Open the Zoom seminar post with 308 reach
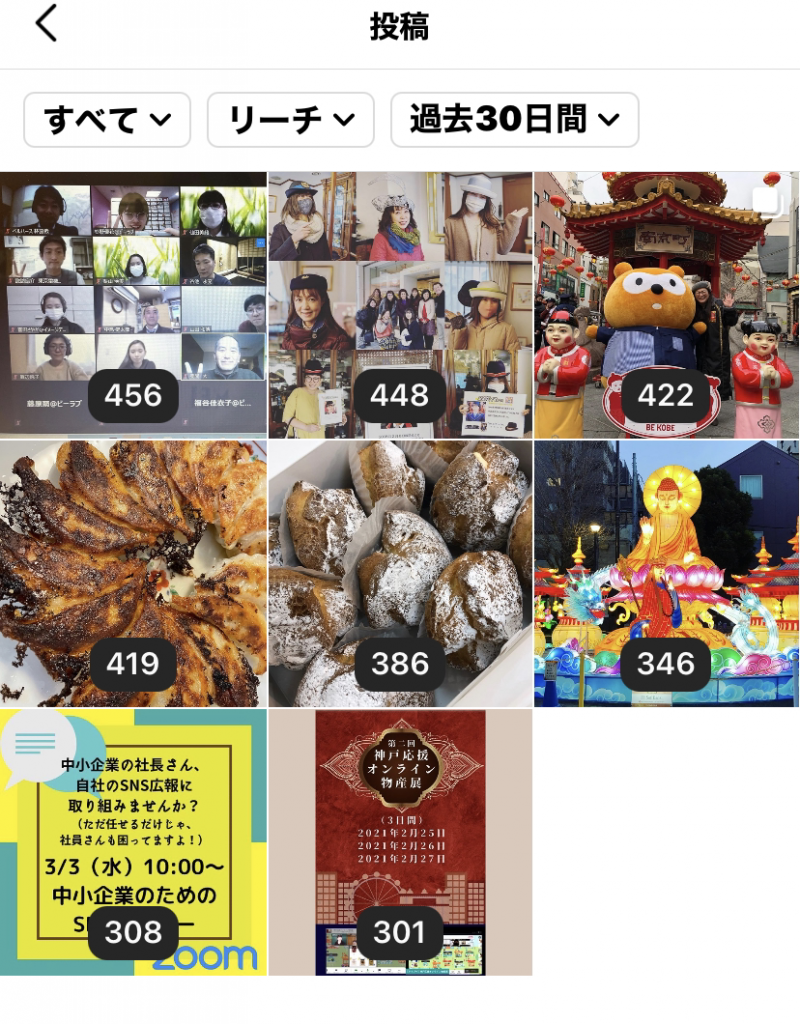This screenshot has height=1024, width=800. click(x=133, y=840)
